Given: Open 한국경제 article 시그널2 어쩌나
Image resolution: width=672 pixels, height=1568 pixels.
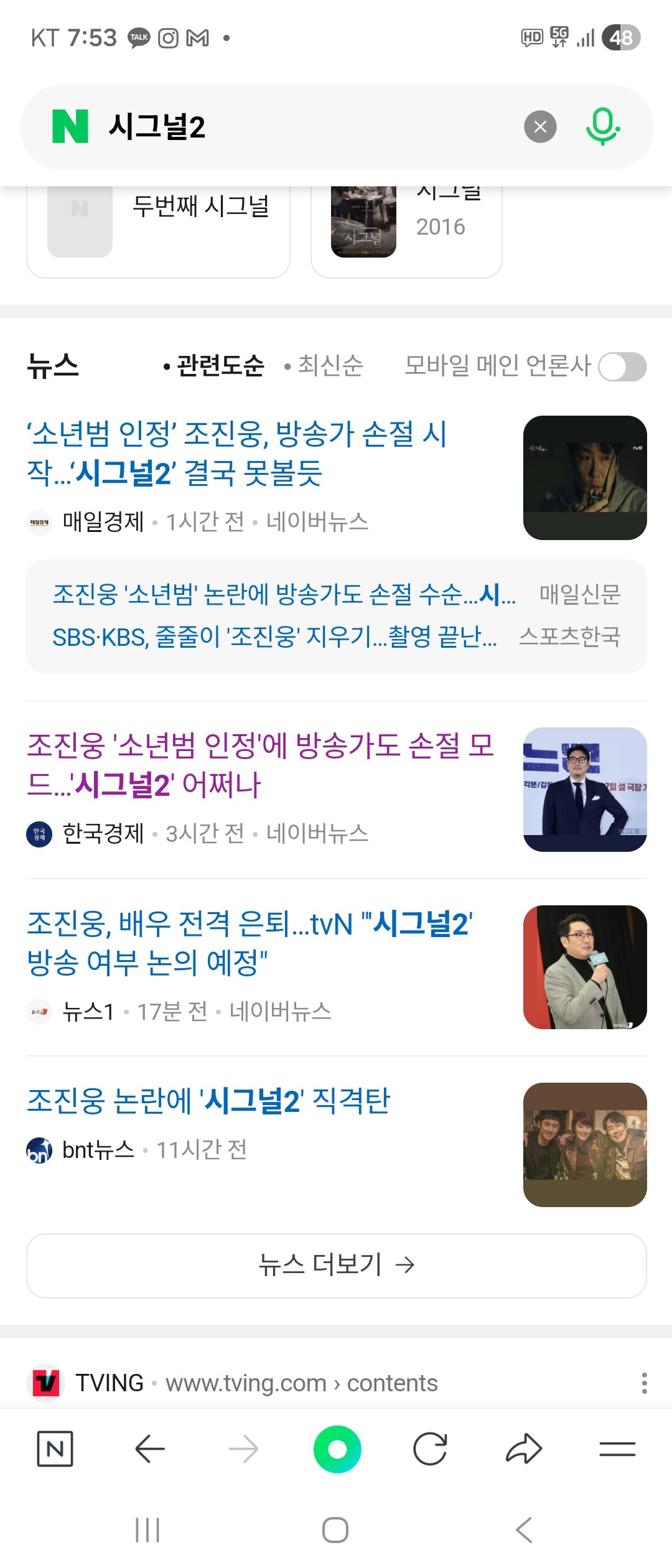Looking at the screenshot, I should pos(260,765).
